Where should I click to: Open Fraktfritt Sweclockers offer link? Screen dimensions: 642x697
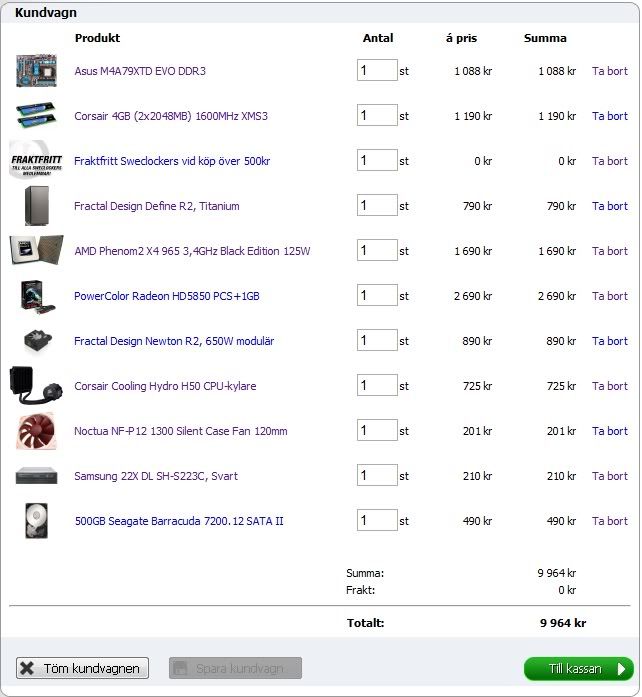pos(172,161)
